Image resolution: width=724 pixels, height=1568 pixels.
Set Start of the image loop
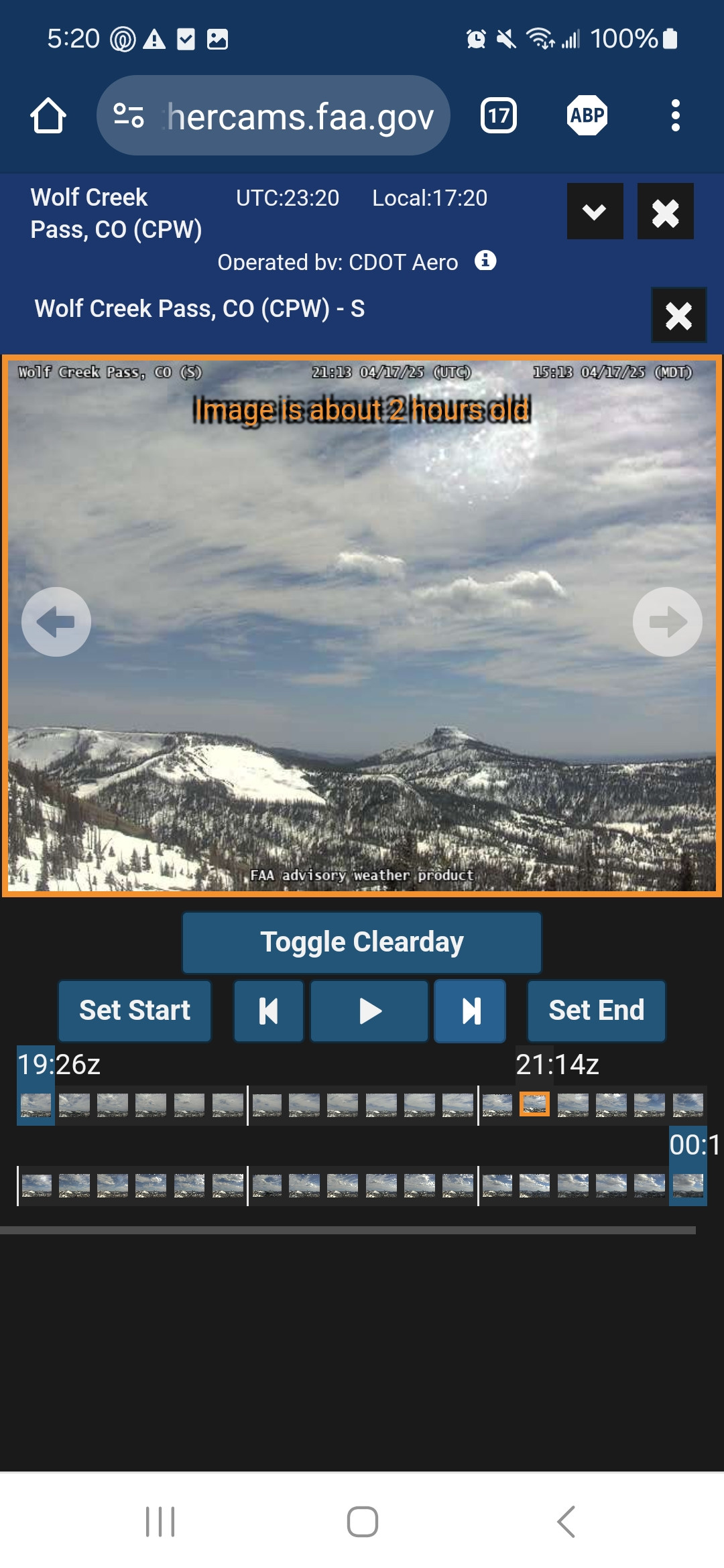135,1010
